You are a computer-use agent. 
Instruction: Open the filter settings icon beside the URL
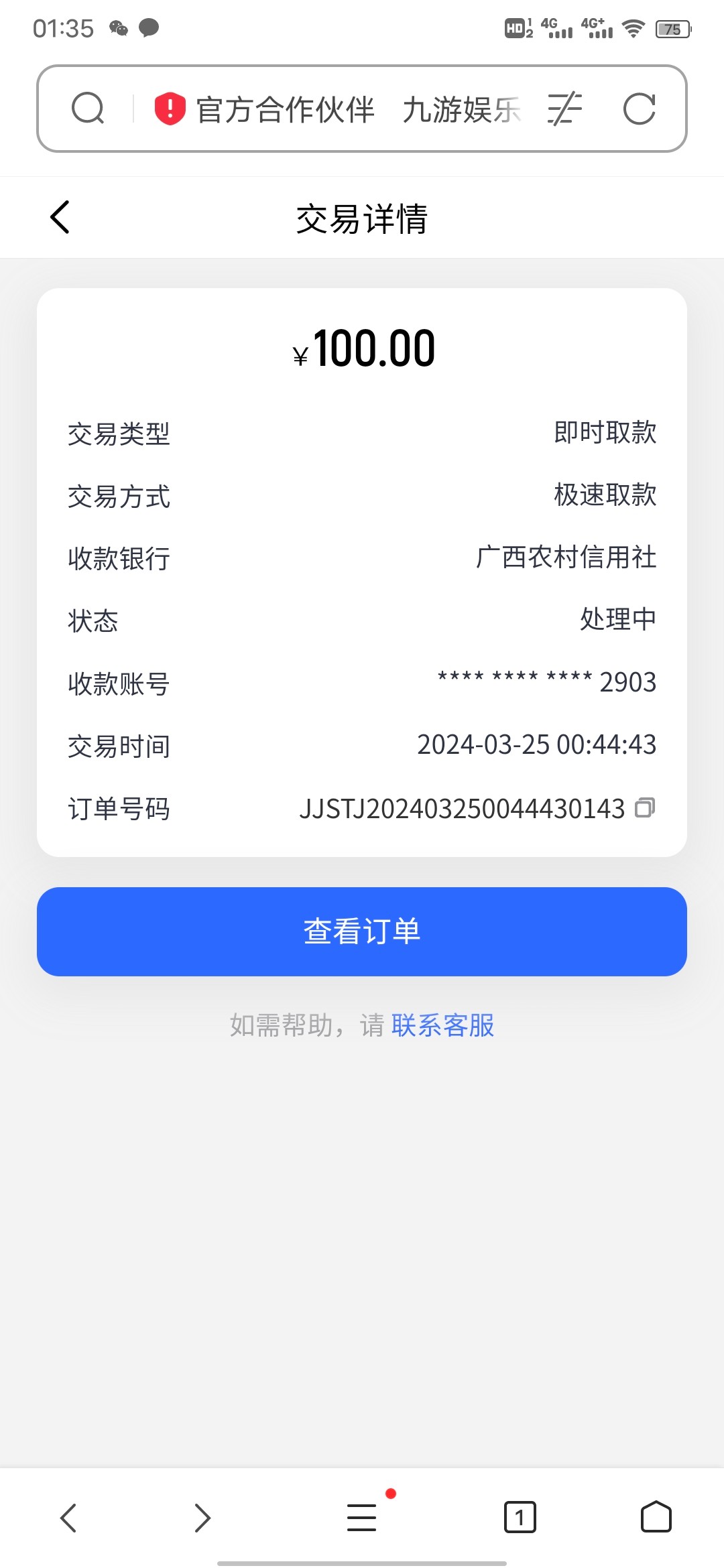[565, 108]
